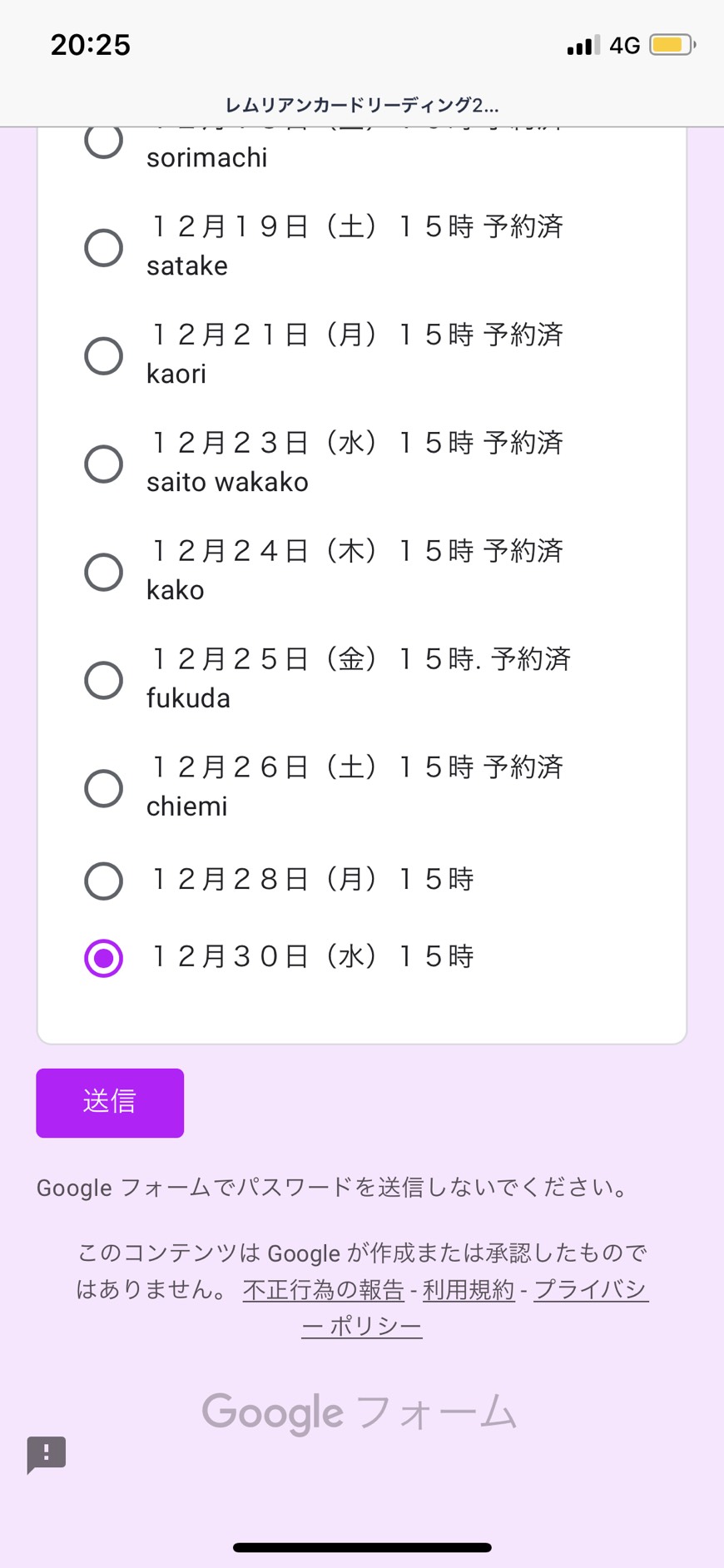Pick the 12月26日 chiemi radio button

click(x=103, y=788)
